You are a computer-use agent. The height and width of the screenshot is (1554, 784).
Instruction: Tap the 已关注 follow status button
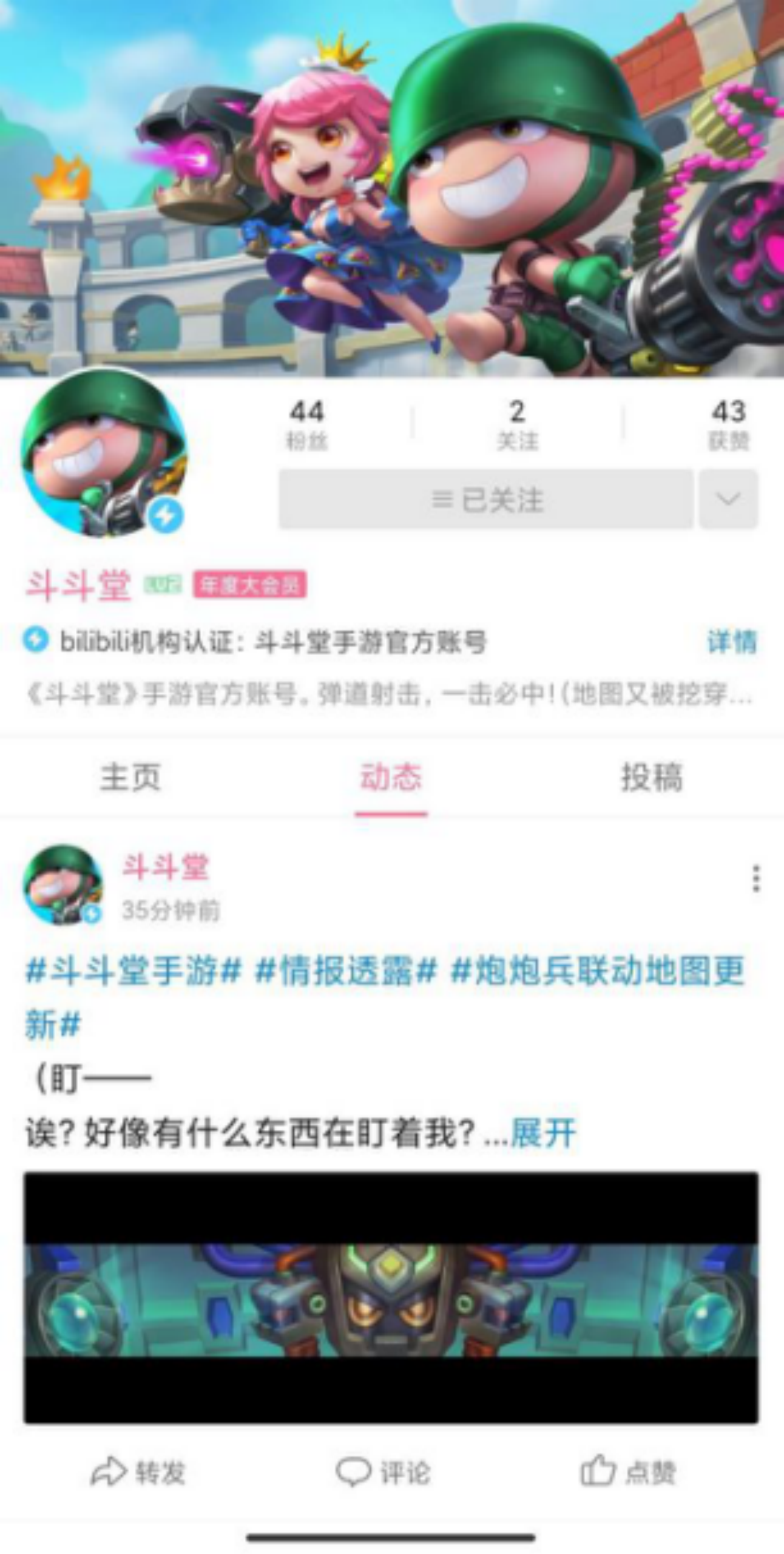485,500
